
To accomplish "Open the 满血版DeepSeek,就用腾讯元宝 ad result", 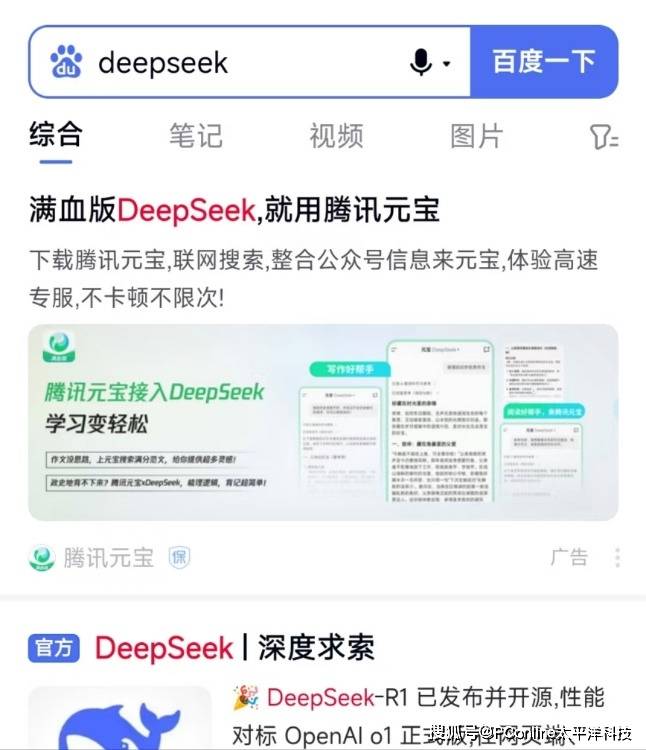I will 234,210.
